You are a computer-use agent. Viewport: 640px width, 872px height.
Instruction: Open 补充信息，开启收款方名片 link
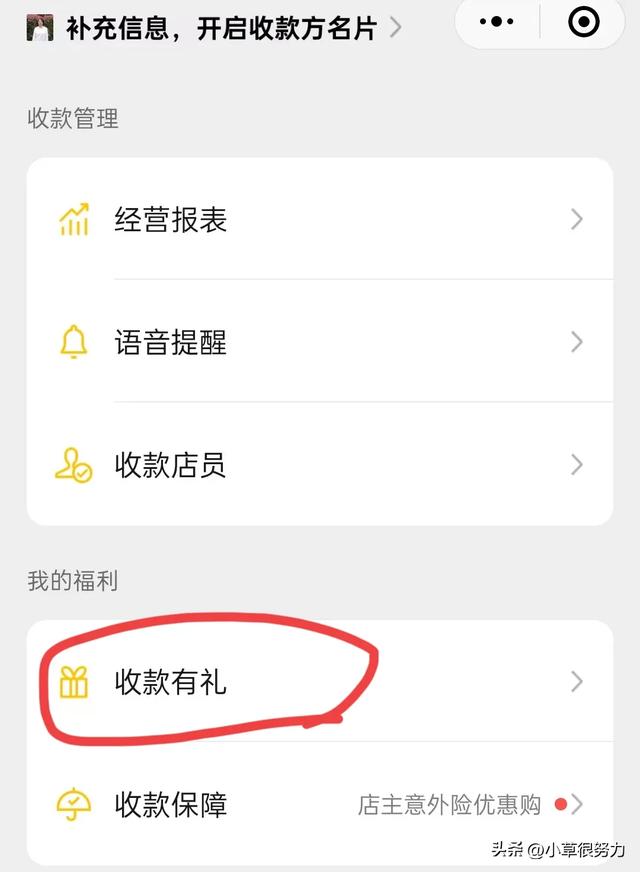[x=221, y=28]
